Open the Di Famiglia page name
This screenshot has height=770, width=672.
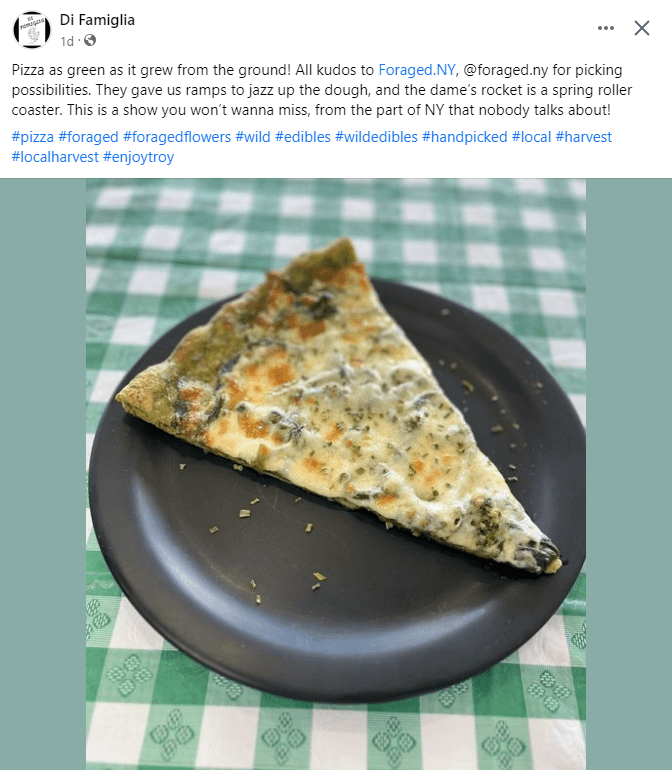(97, 20)
